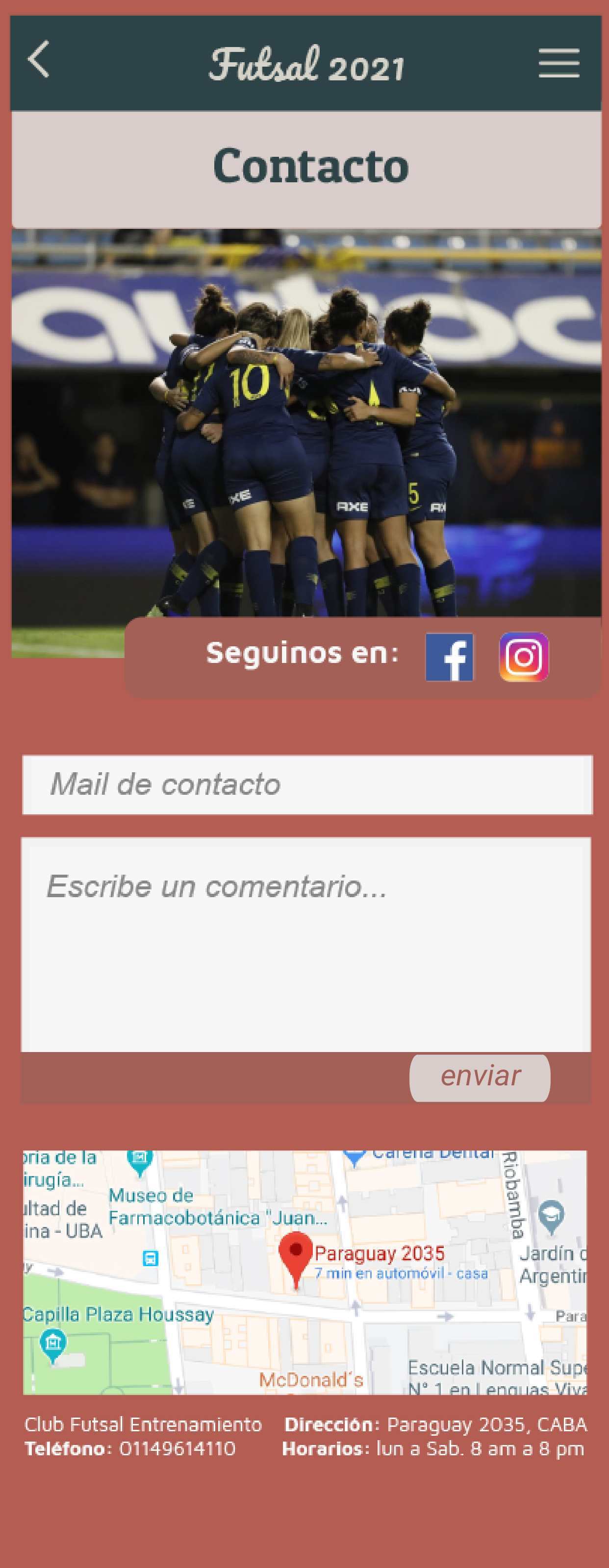Open the hamburger navigation menu
The image size is (609, 1568).
coord(558,61)
